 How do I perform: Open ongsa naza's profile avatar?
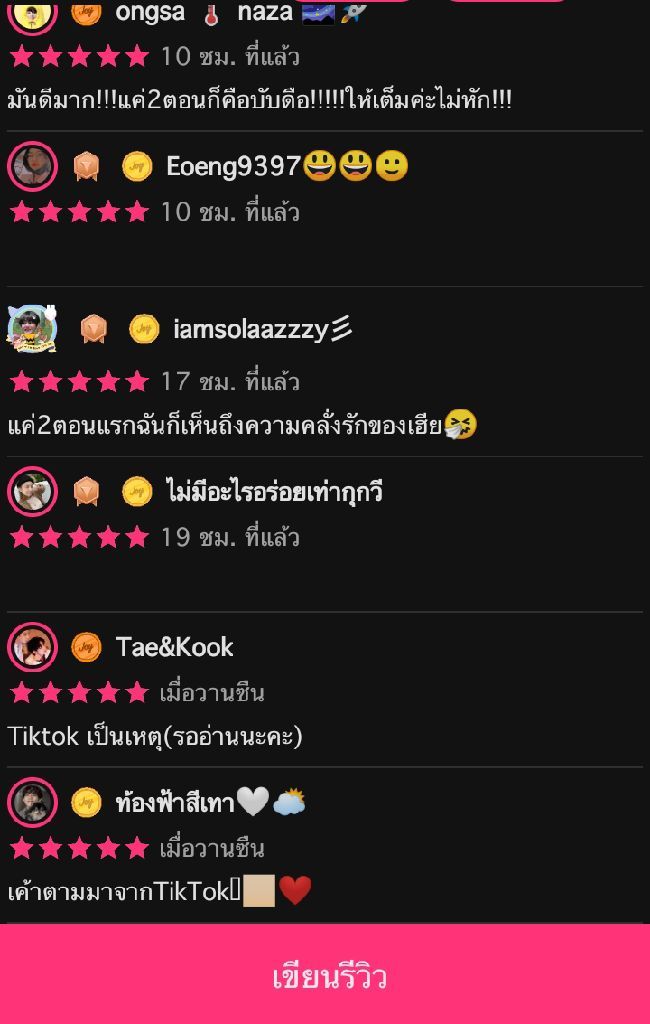click(x=32, y=13)
